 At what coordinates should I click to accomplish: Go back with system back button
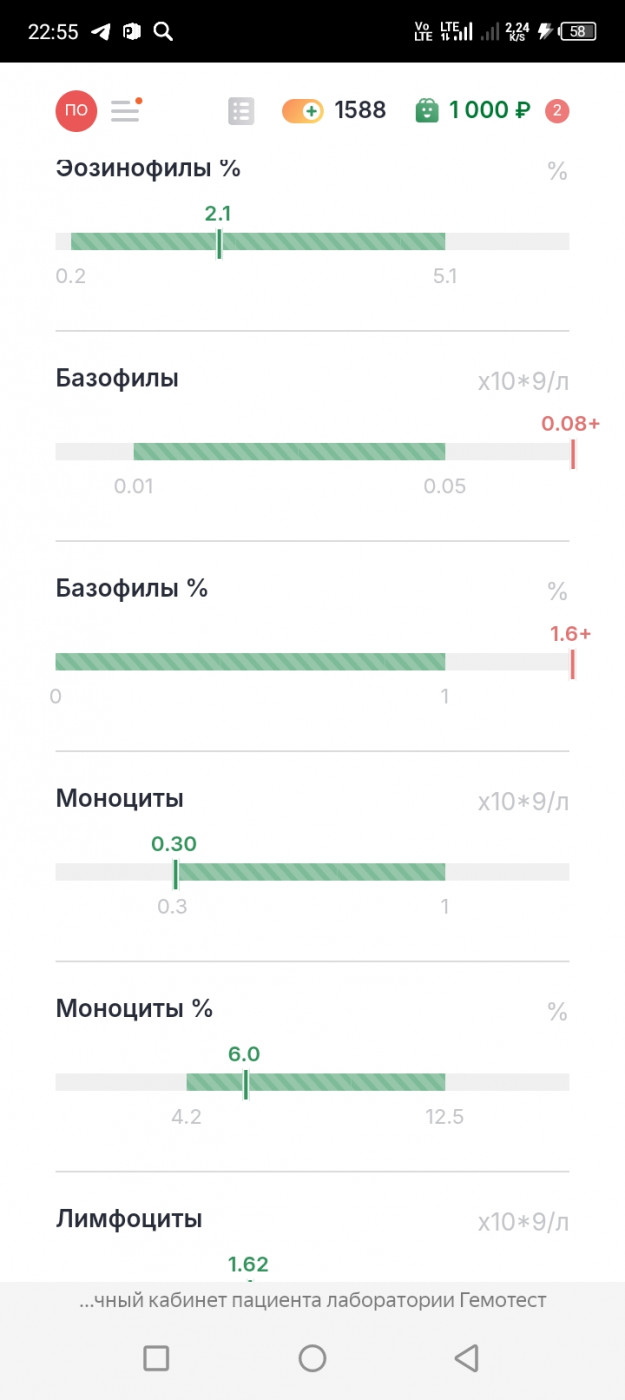466,1357
